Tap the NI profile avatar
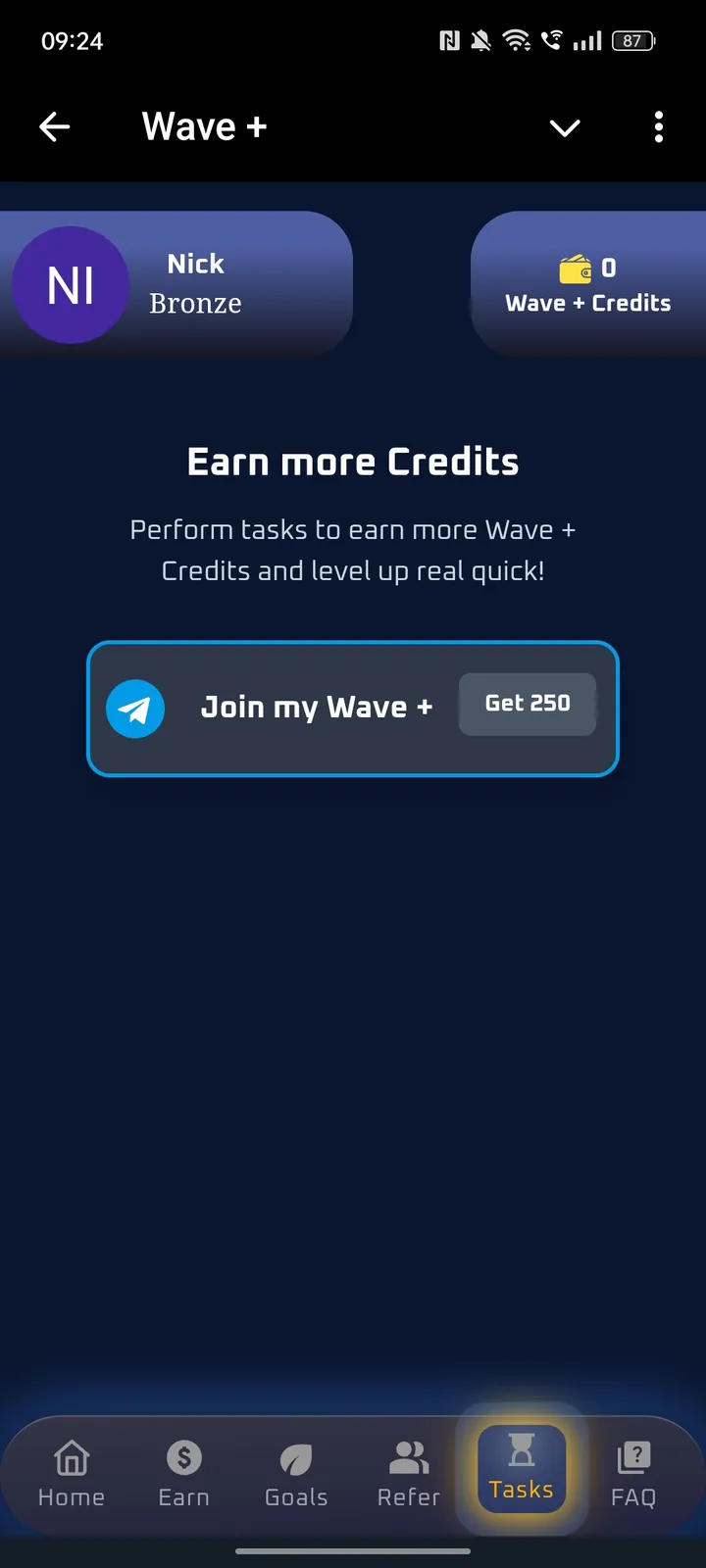Viewport: 706px width, 1568px height. (x=70, y=285)
